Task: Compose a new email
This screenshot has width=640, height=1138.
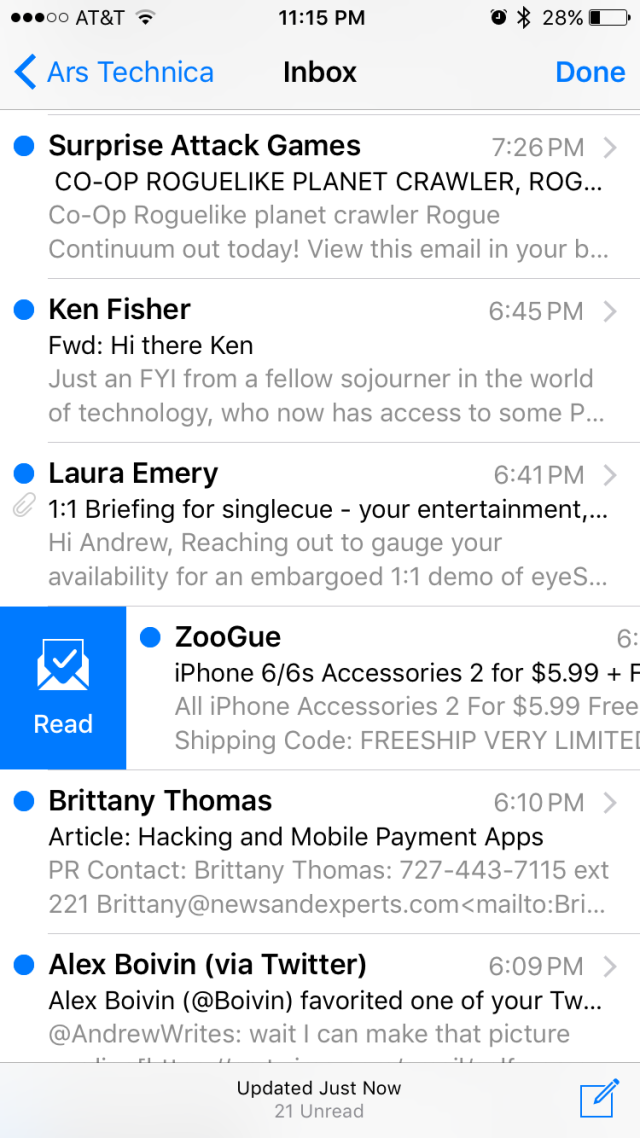Action: 599,1099
